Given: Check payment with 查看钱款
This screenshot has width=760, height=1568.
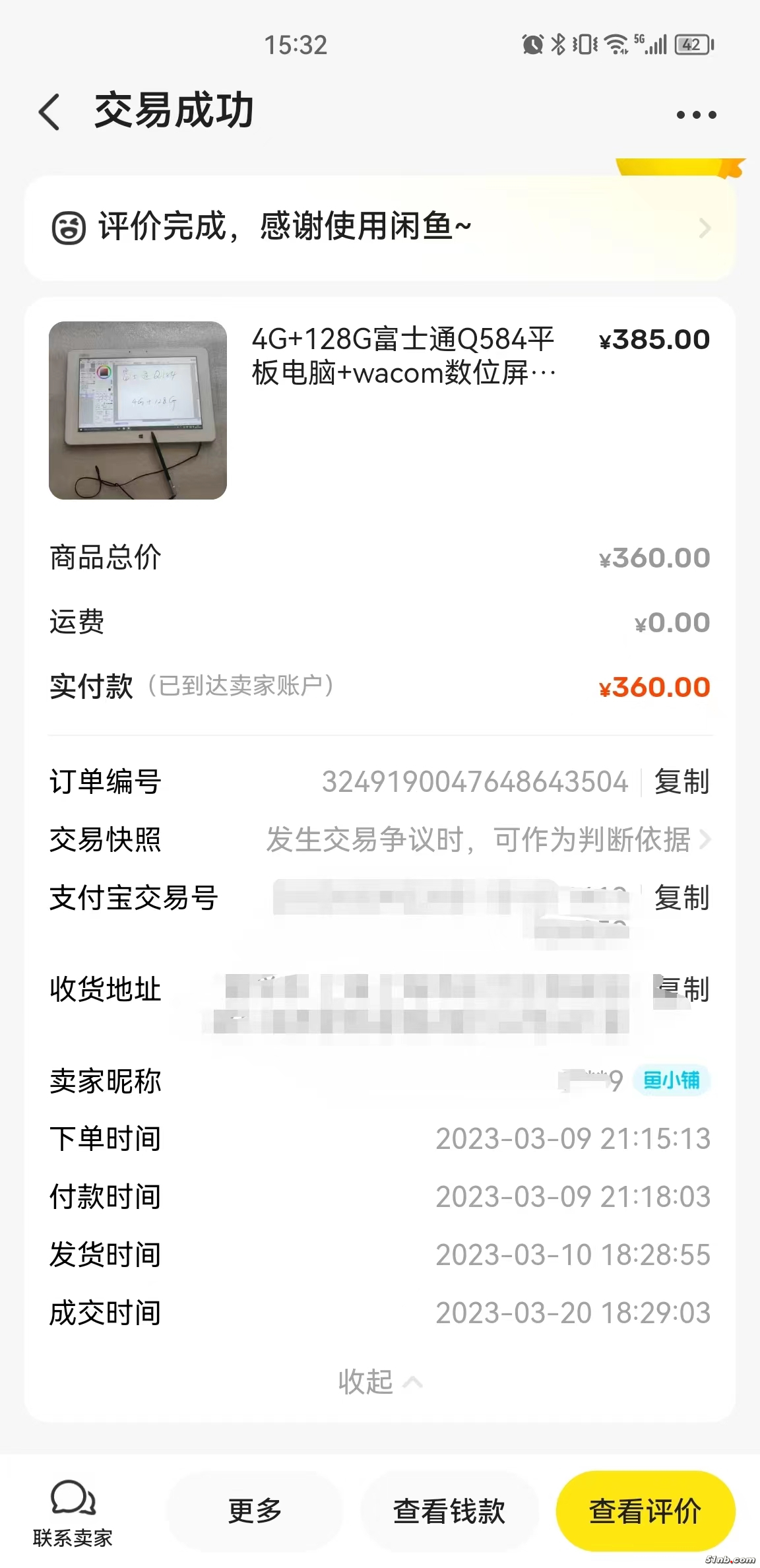Looking at the screenshot, I should point(449,1511).
